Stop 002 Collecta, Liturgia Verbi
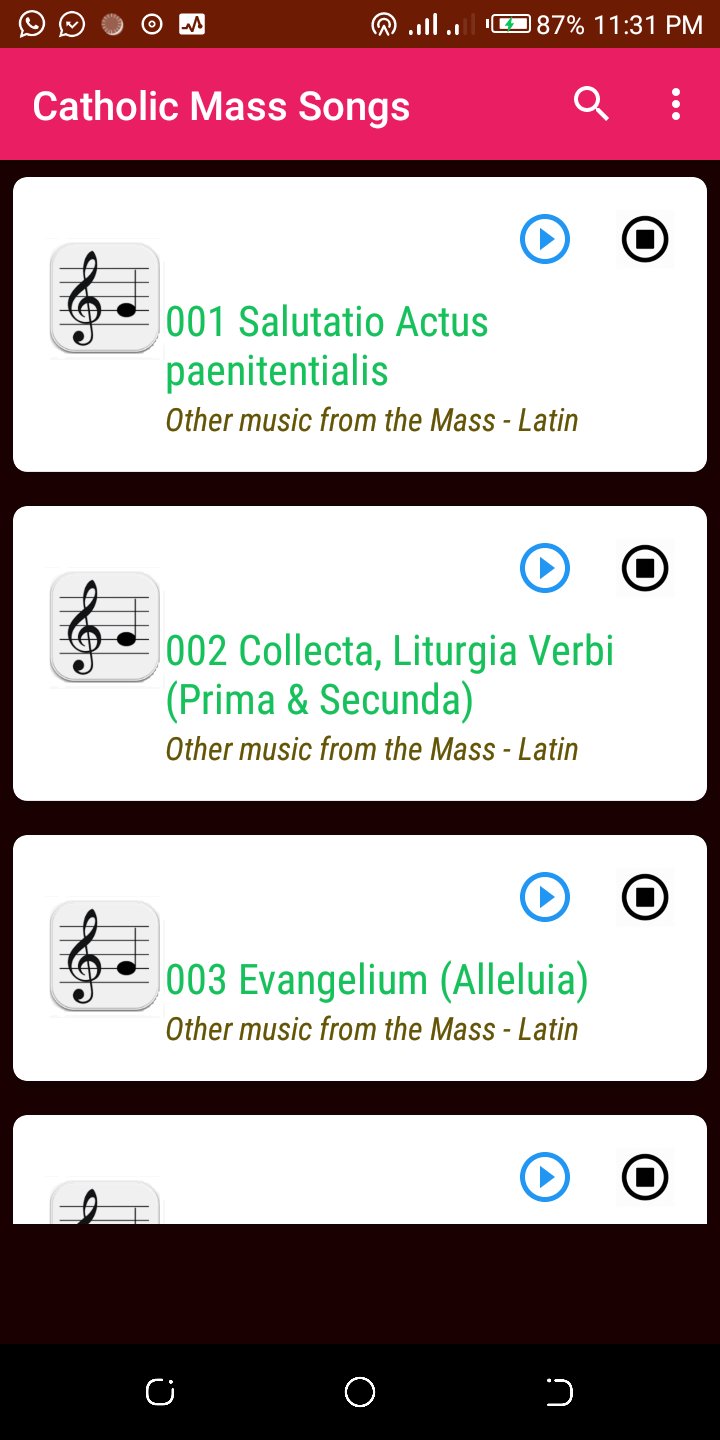Viewport: 720px width, 1440px height. tap(645, 569)
